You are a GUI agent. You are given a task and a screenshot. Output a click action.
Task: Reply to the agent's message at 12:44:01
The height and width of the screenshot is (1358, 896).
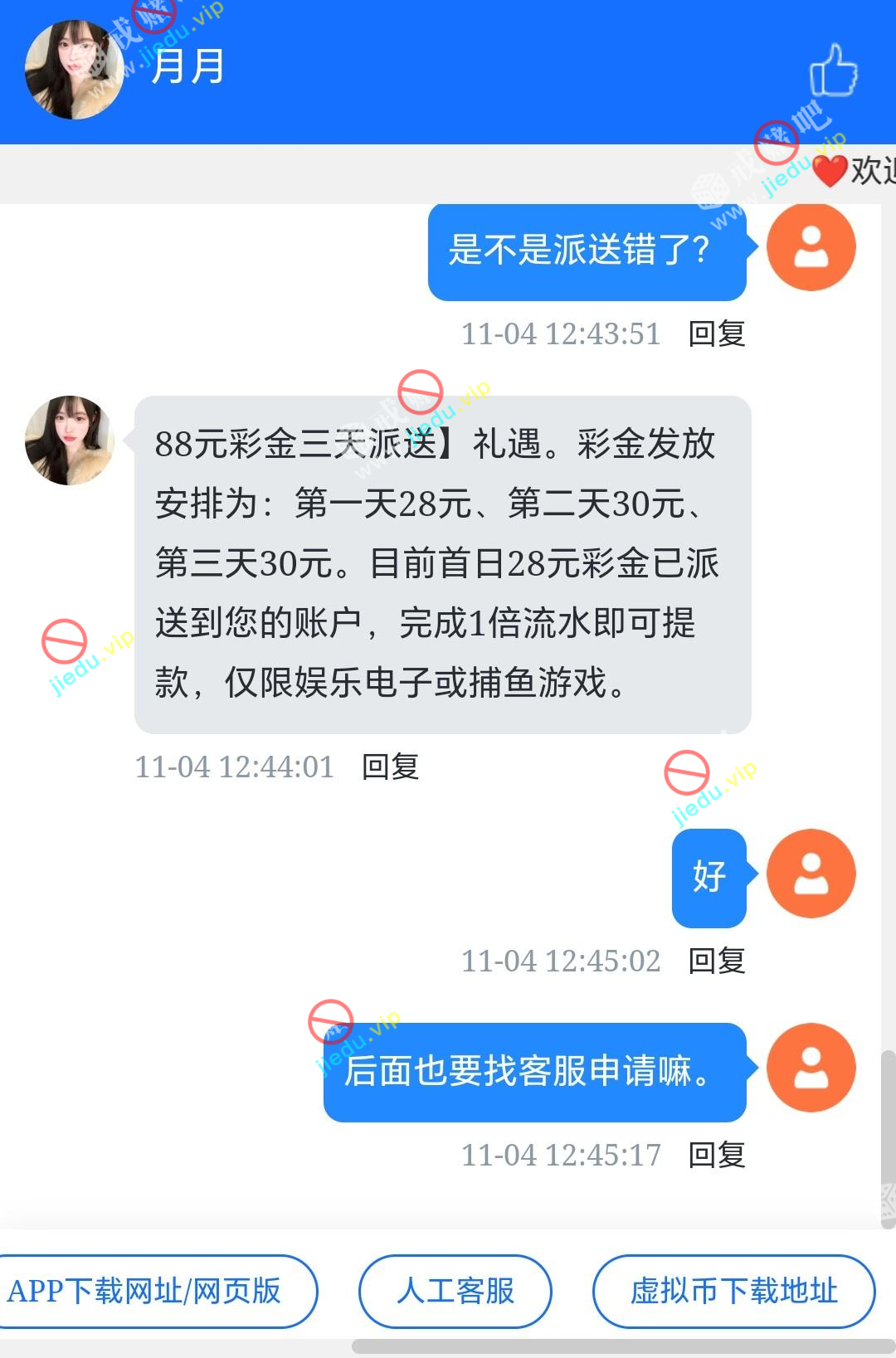[x=390, y=767]
